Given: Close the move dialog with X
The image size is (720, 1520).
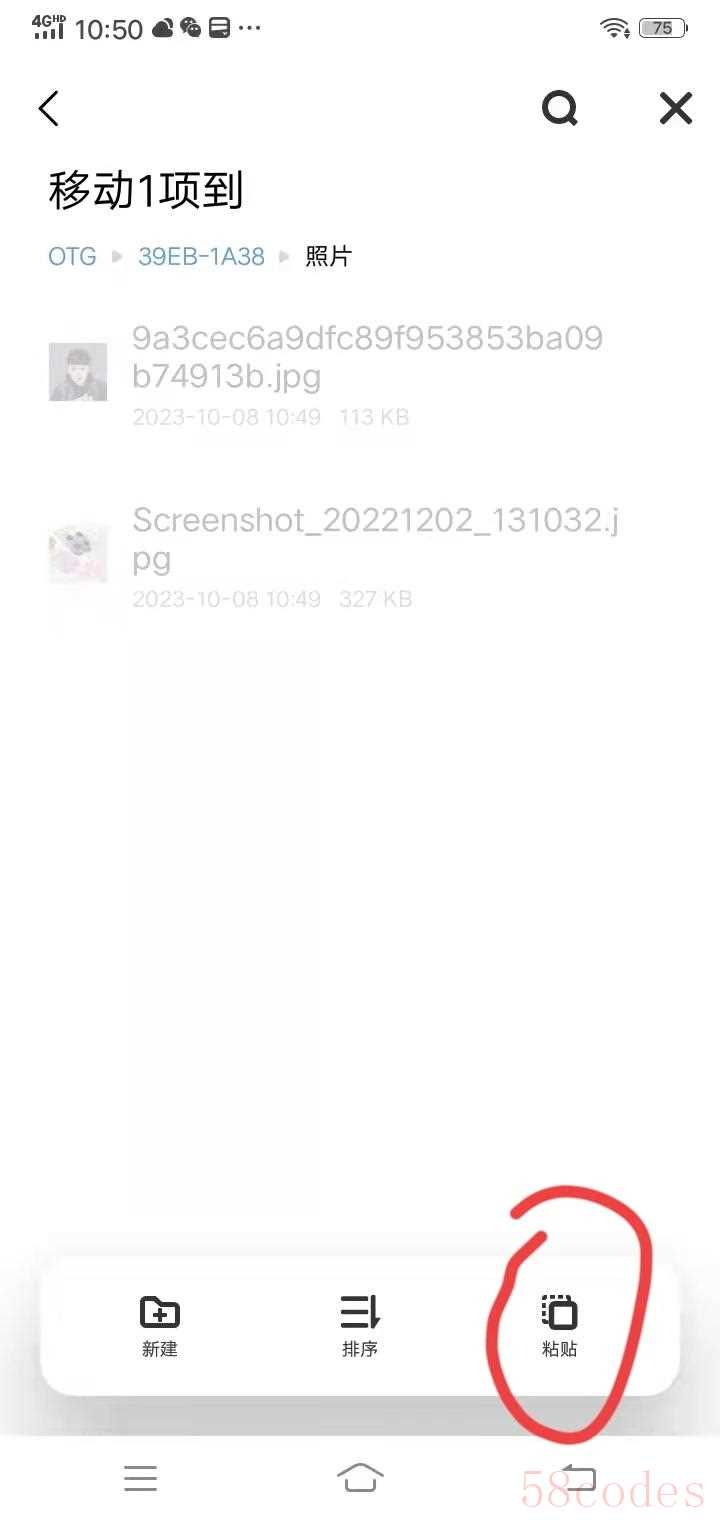Looking at the screenshot, I should (676, 108).
